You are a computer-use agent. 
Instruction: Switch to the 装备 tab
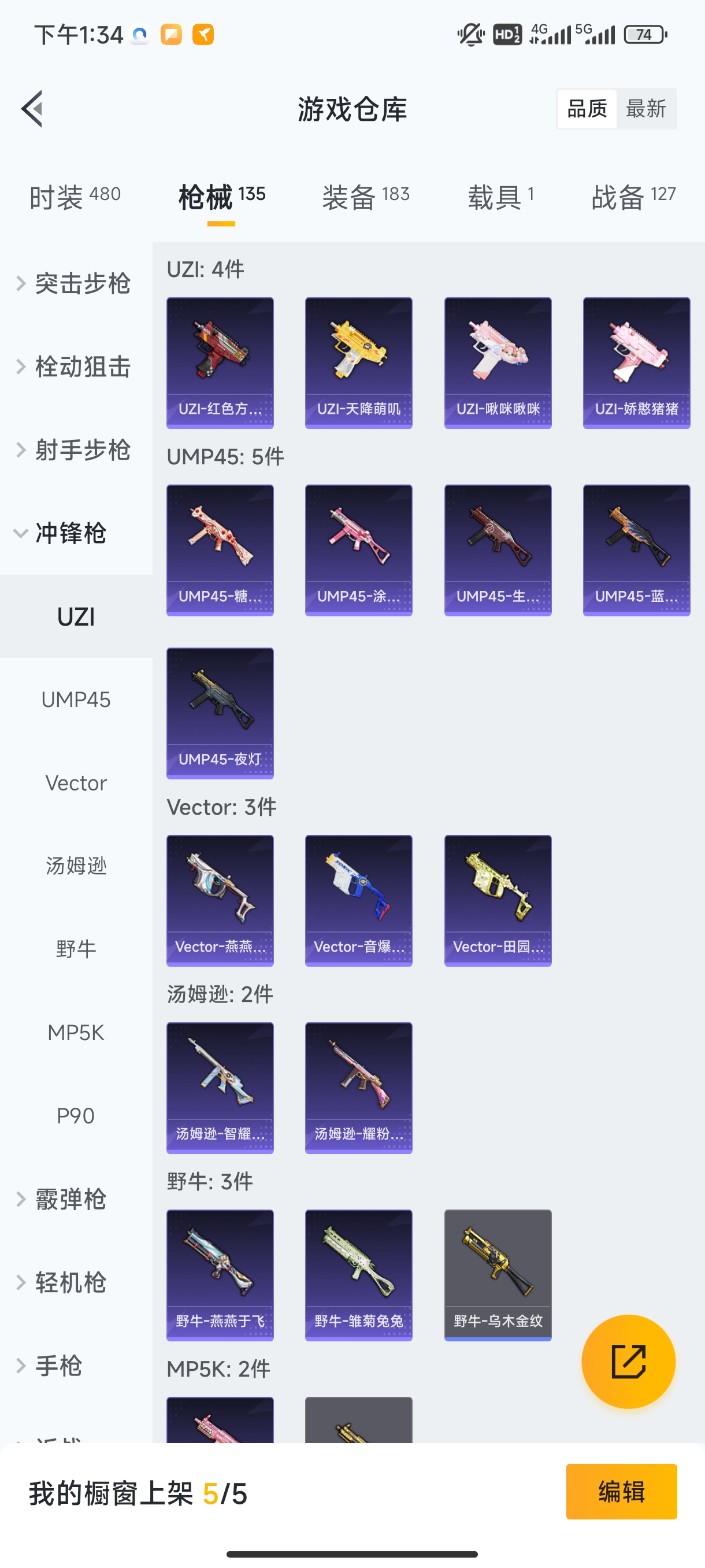point(366,197)
